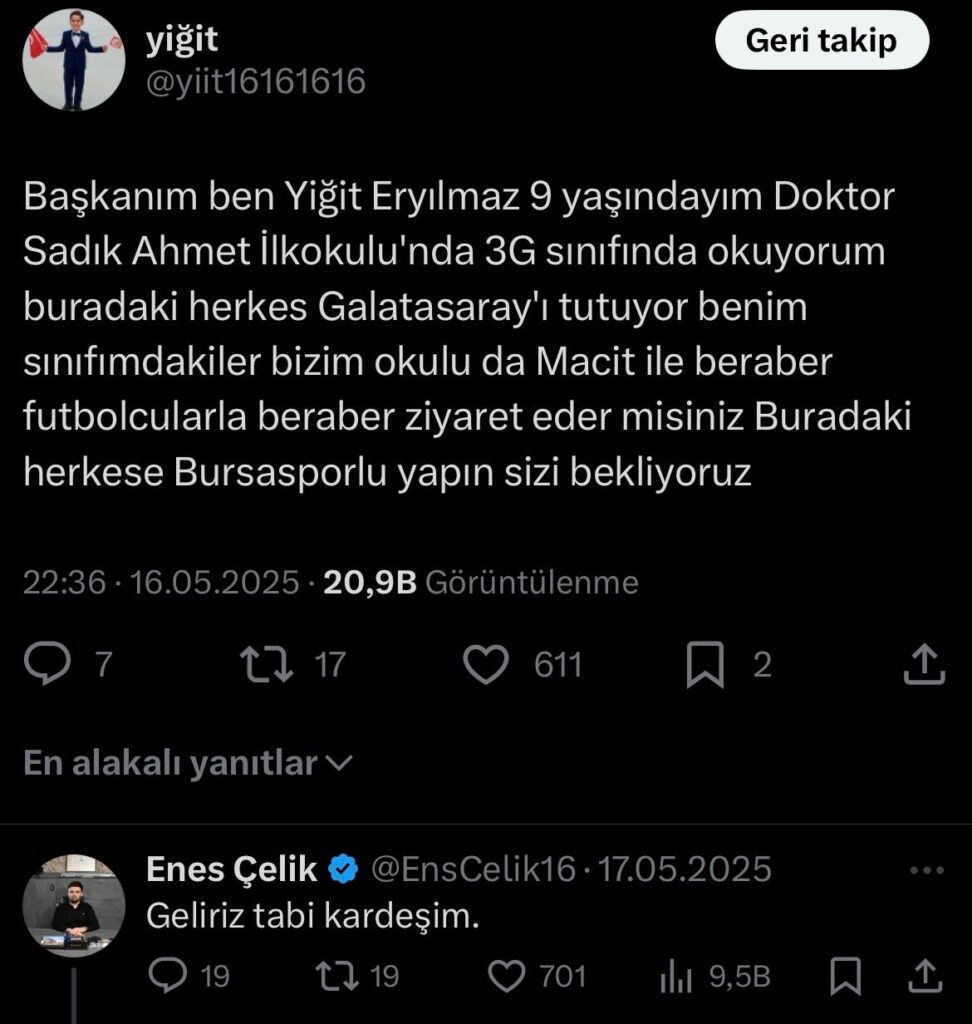Repost Enes Çelik's reply

coord(332,976)
